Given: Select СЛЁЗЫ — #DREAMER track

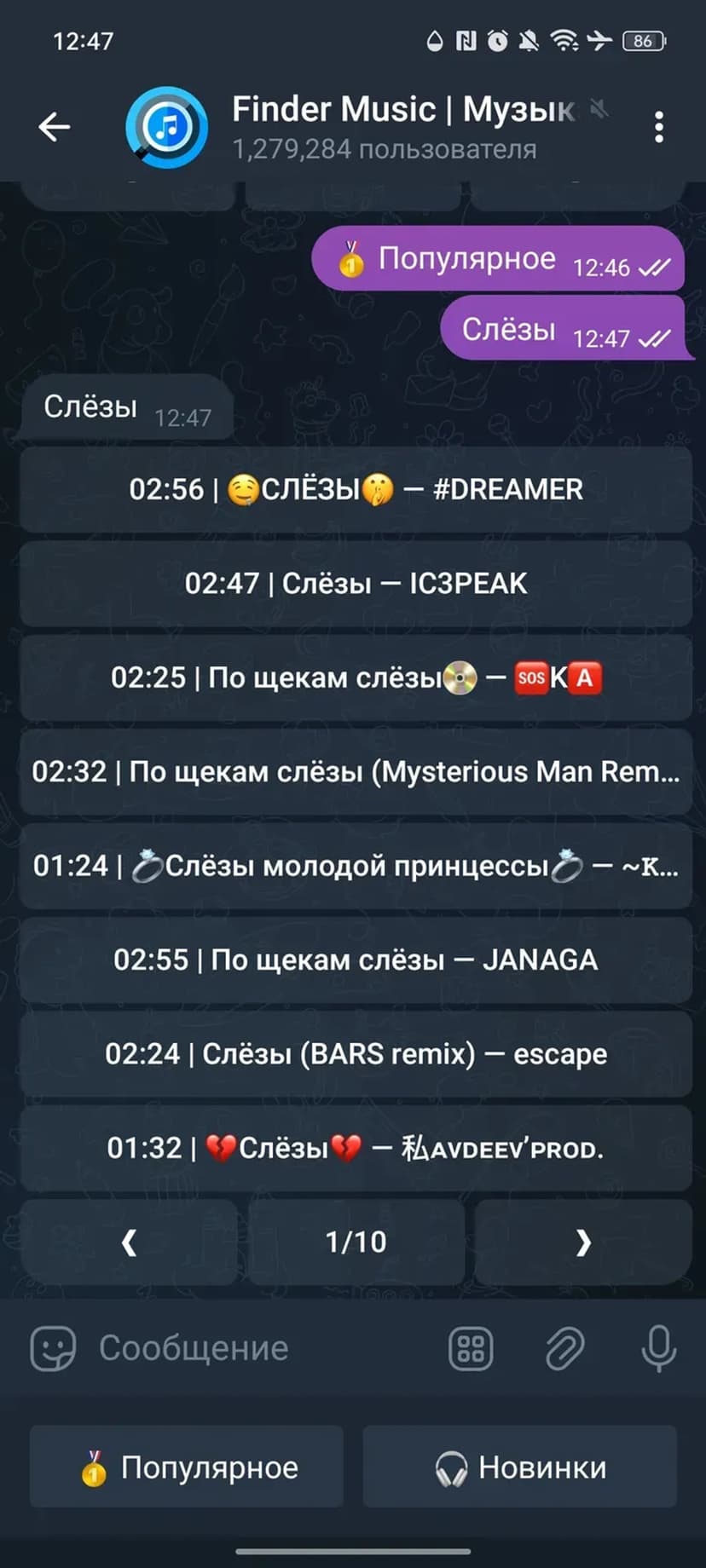Looking at the screenshot, I should click(356, 490).
